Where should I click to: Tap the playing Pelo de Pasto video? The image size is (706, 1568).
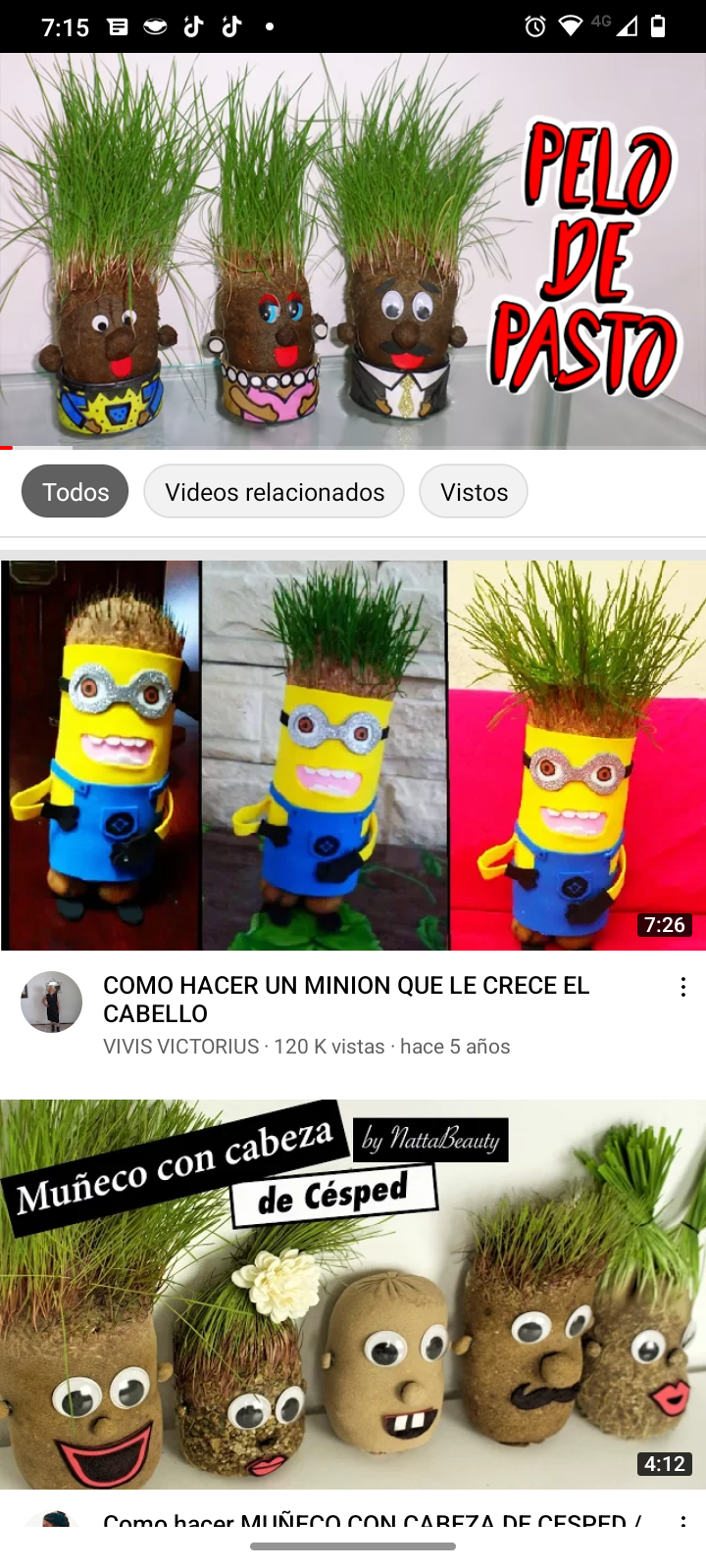(353, 251)
